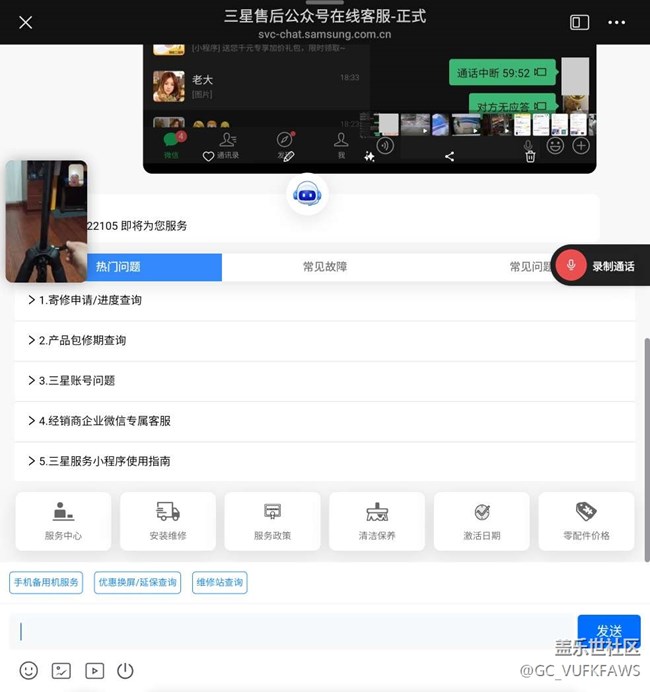Close the Samsung customer service page
Viewport: 650px width, 692px height.
(x=26, y=22)
